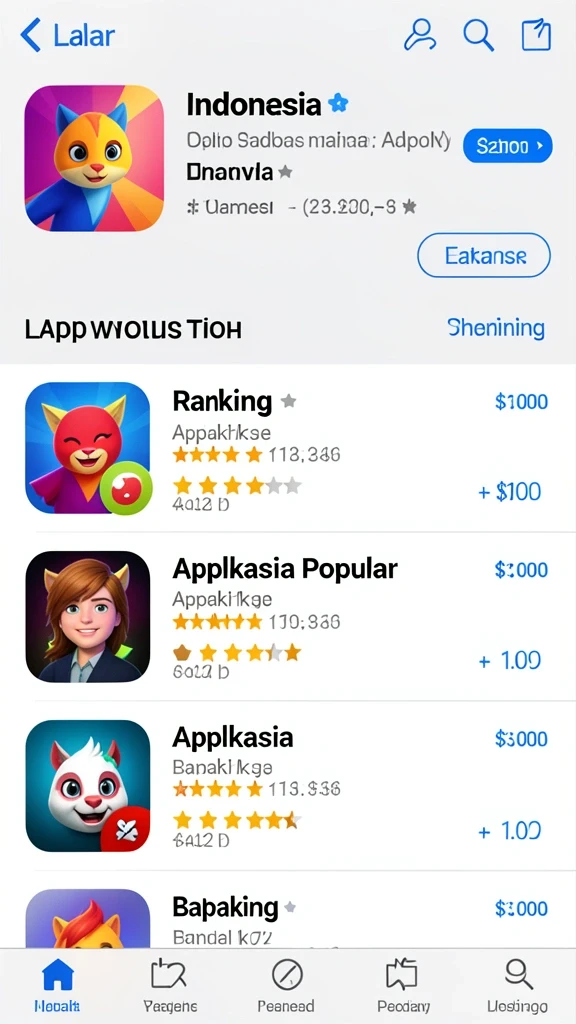Screen dimensions: 576x1024
Task: Tap the share icon in the top bar
Action: pyautogui.click(x=536, y=35)
